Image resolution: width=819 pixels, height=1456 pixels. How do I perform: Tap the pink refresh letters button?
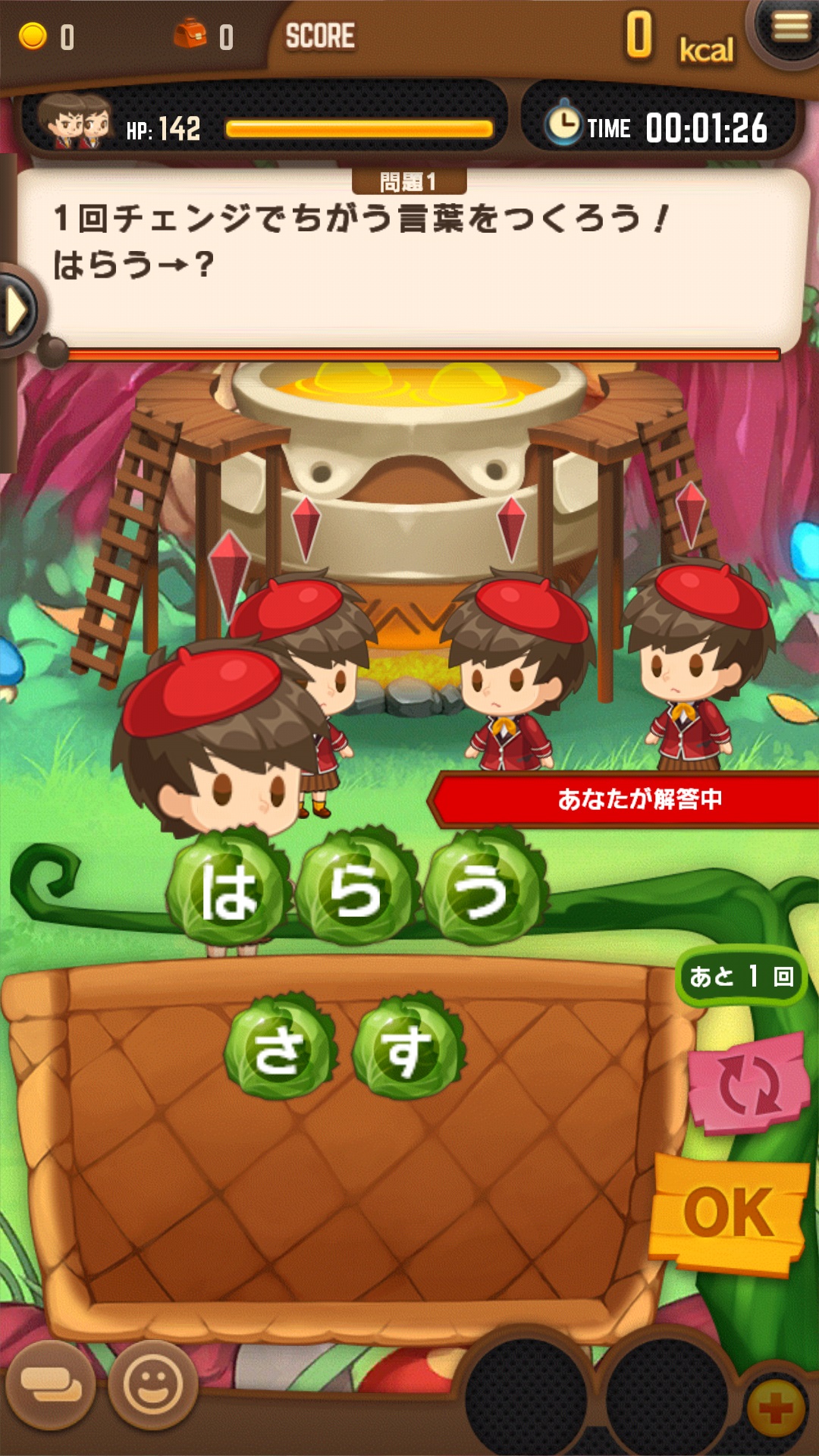coord(747,1084)
